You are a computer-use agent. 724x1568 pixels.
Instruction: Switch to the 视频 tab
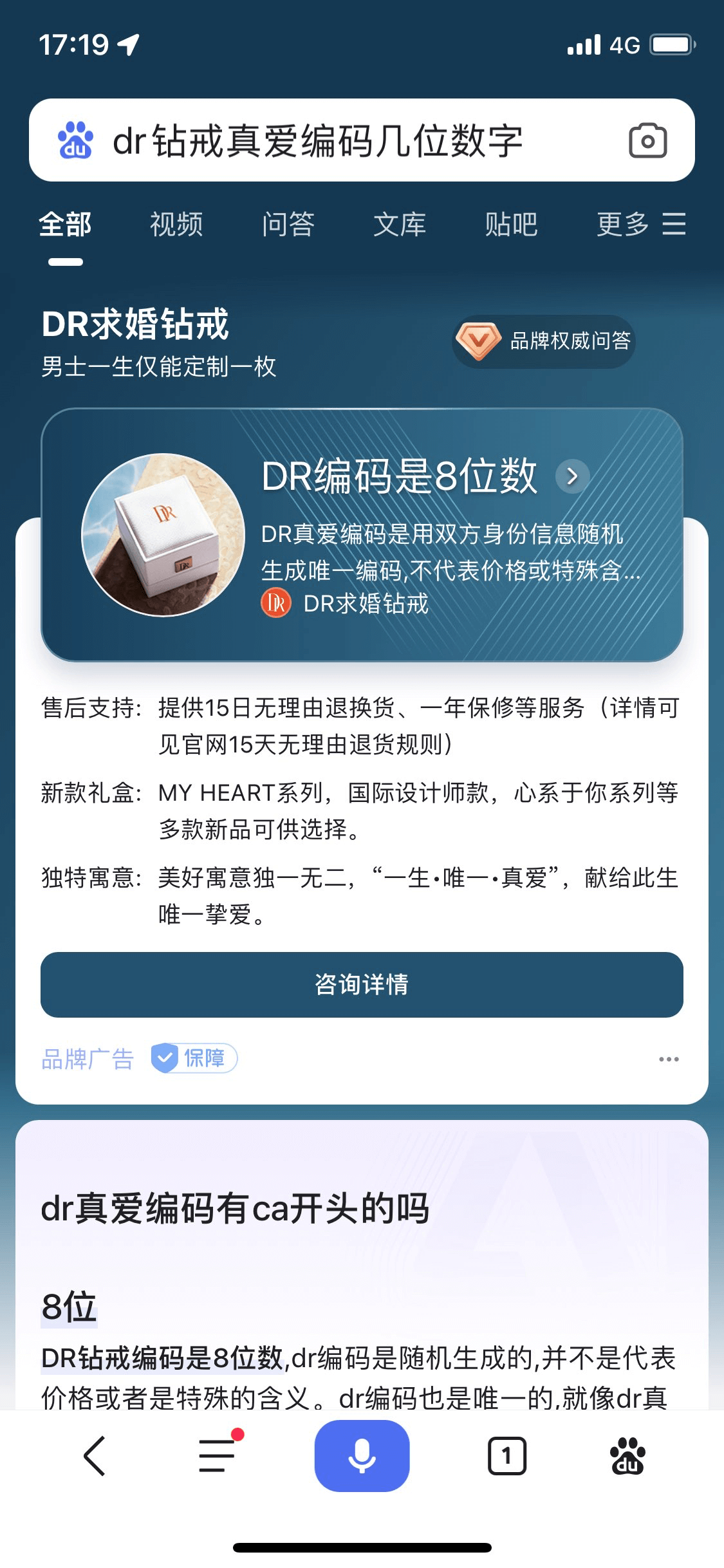(176, 225)
